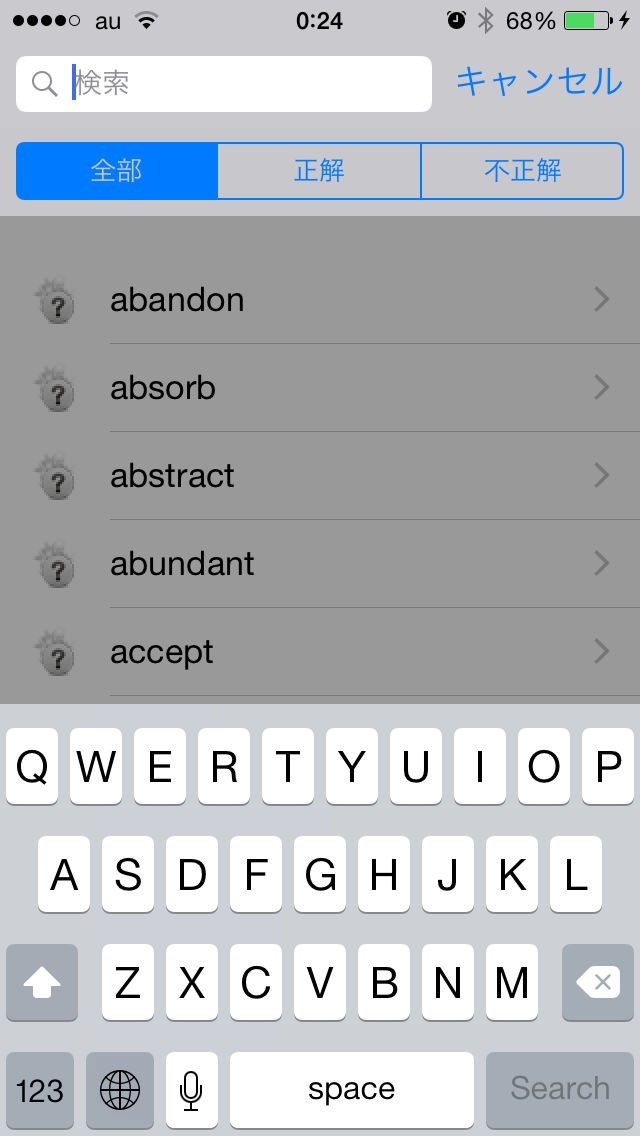
Task: Cancel the search with キャンセル
Action: [x=538, y=82]
